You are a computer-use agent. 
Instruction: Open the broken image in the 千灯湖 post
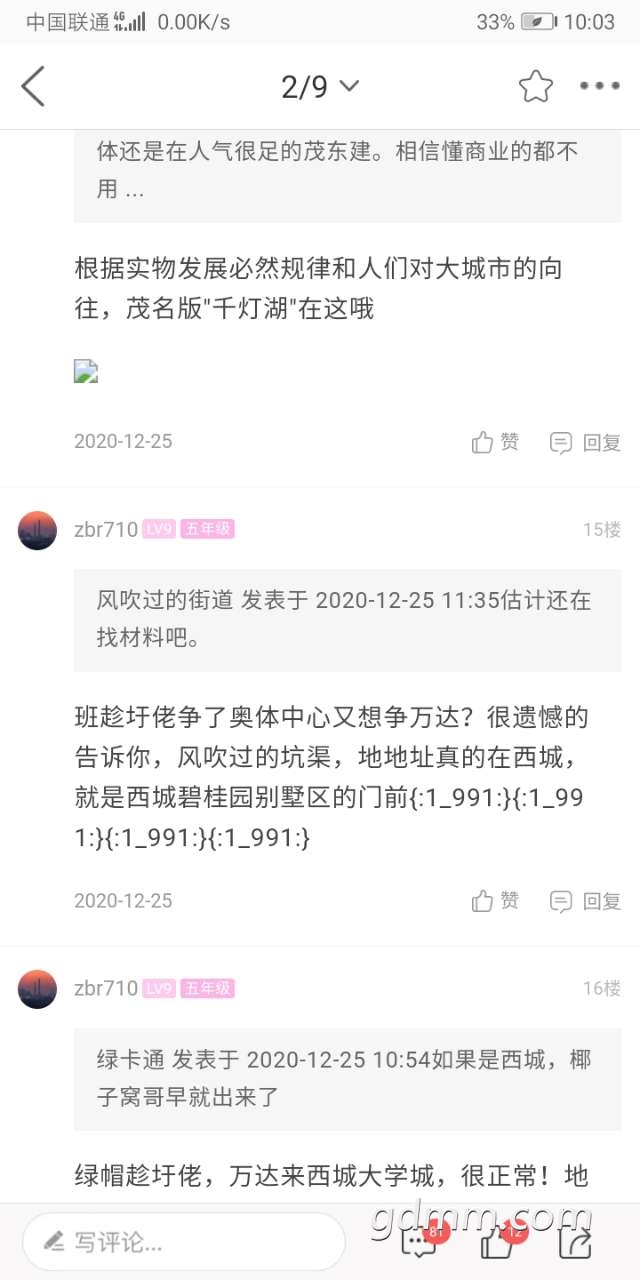tap(86, 372)
